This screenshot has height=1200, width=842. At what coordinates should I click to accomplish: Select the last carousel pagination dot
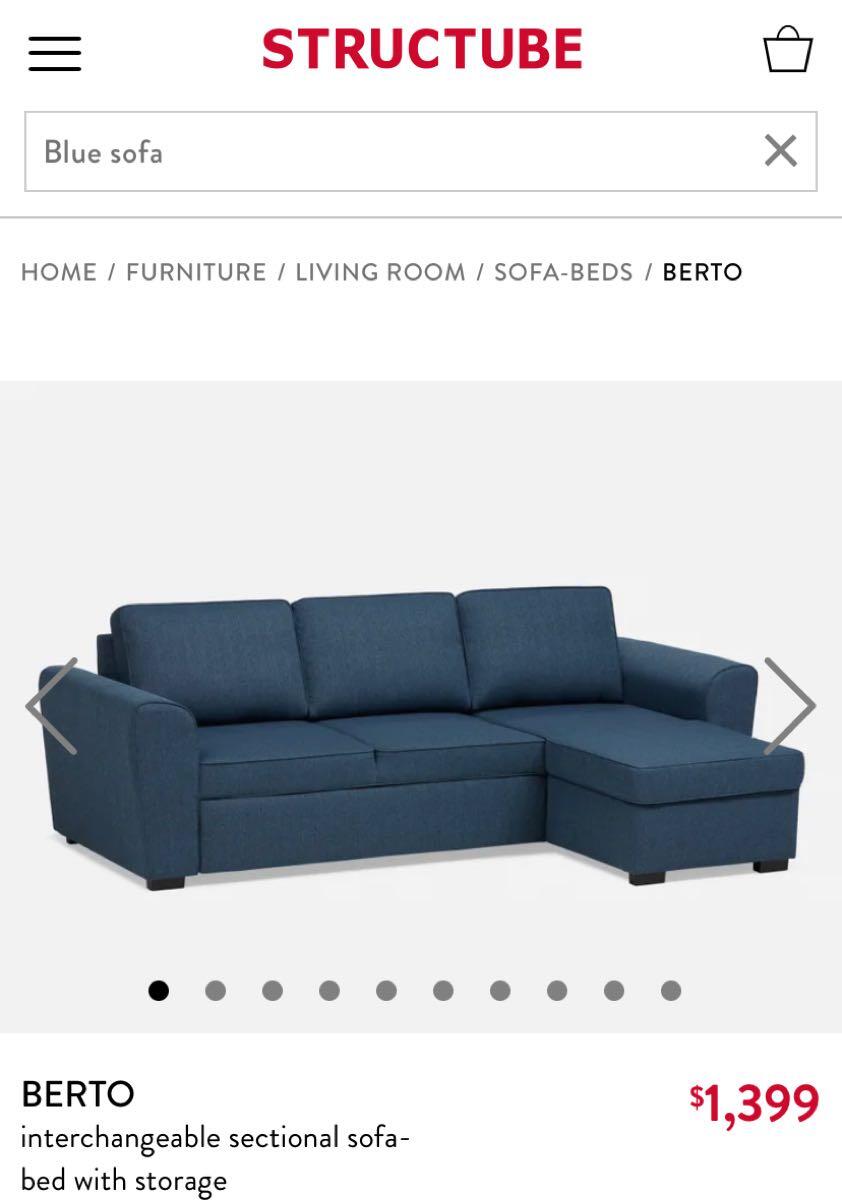[x=668, y=992]
